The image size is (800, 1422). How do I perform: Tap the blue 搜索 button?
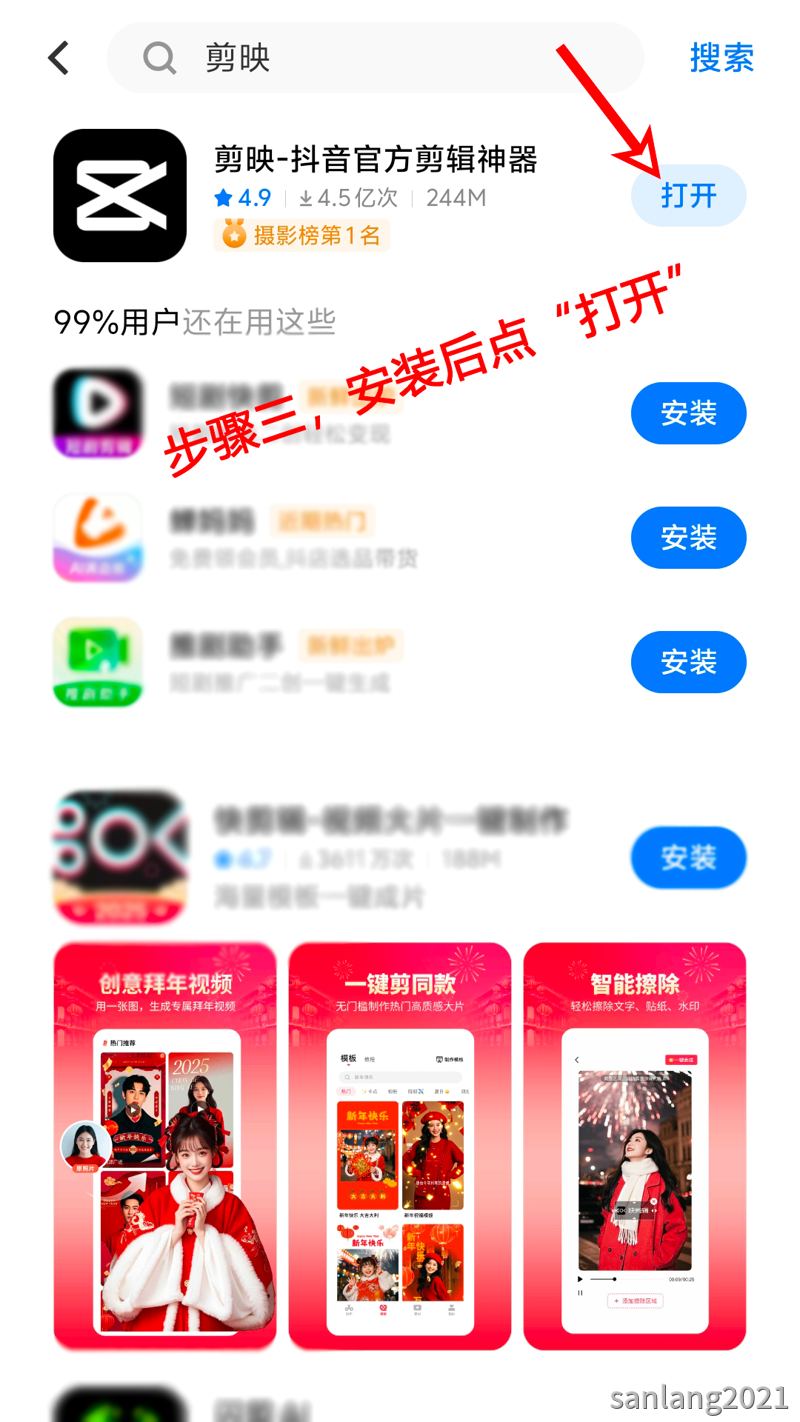[721, 58]
